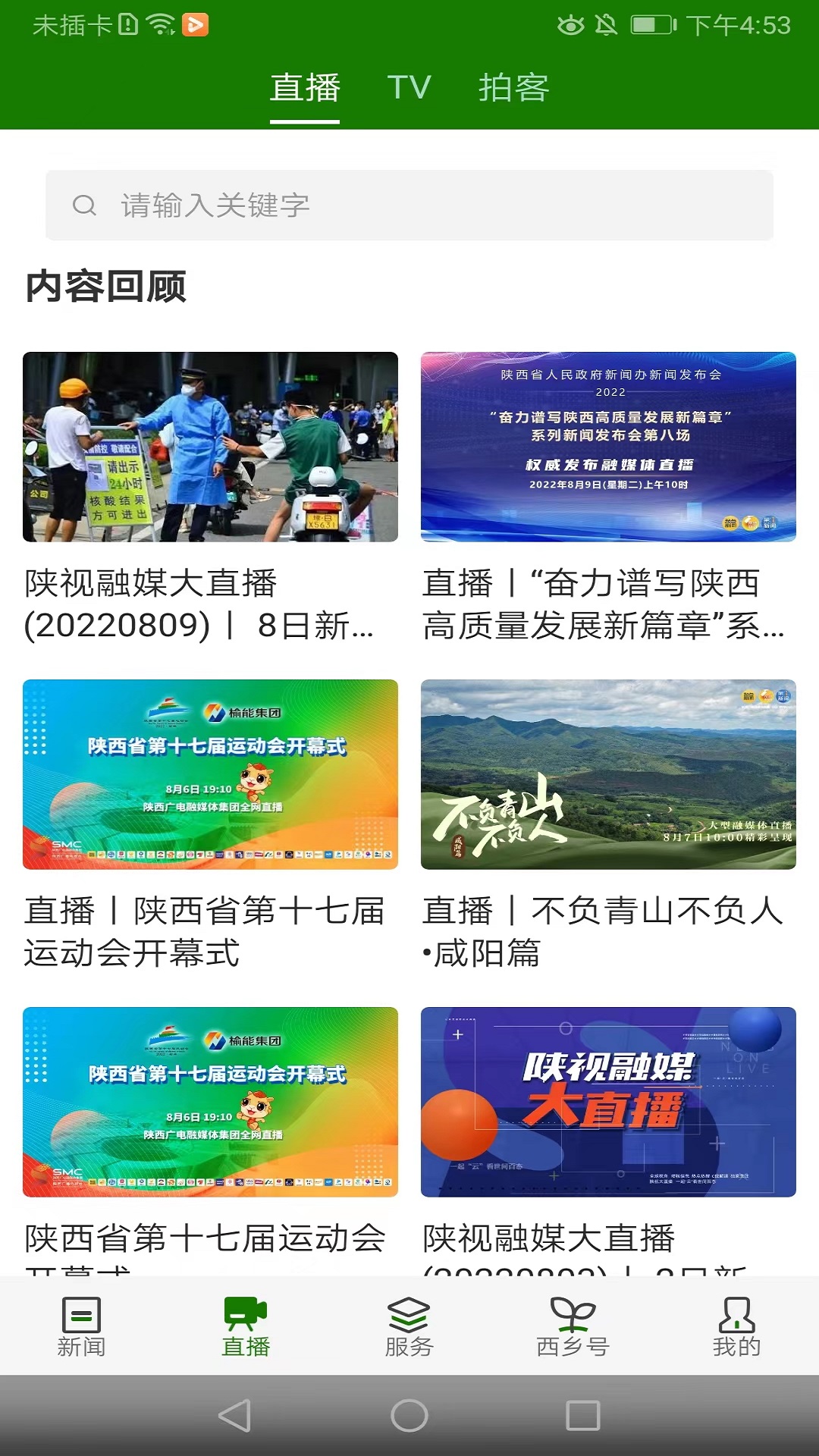The image size is (819, 1456).
Task: Select the 直播 top tab
Action: [x=305, y=87]
